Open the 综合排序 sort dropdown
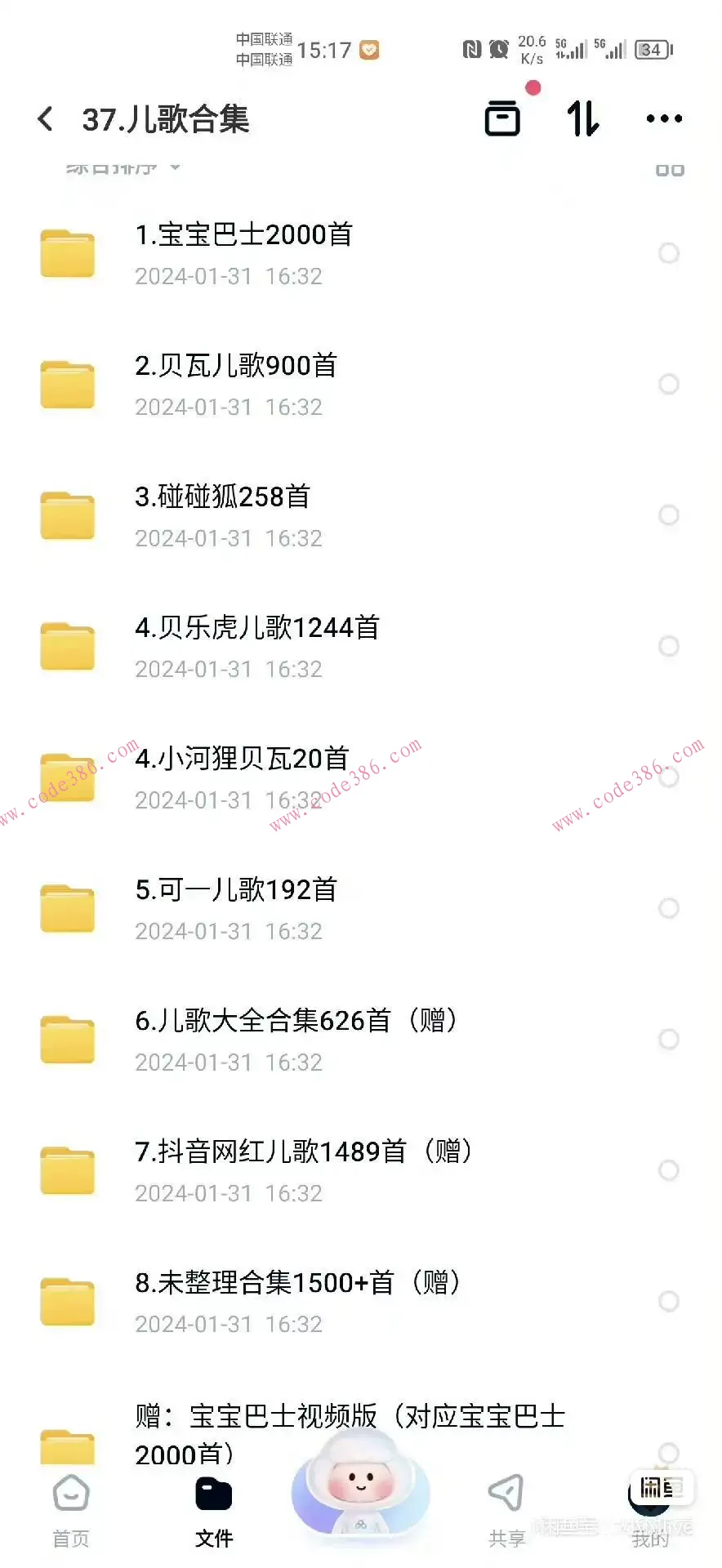722x1568 pixels. click(x=121, y=167)
